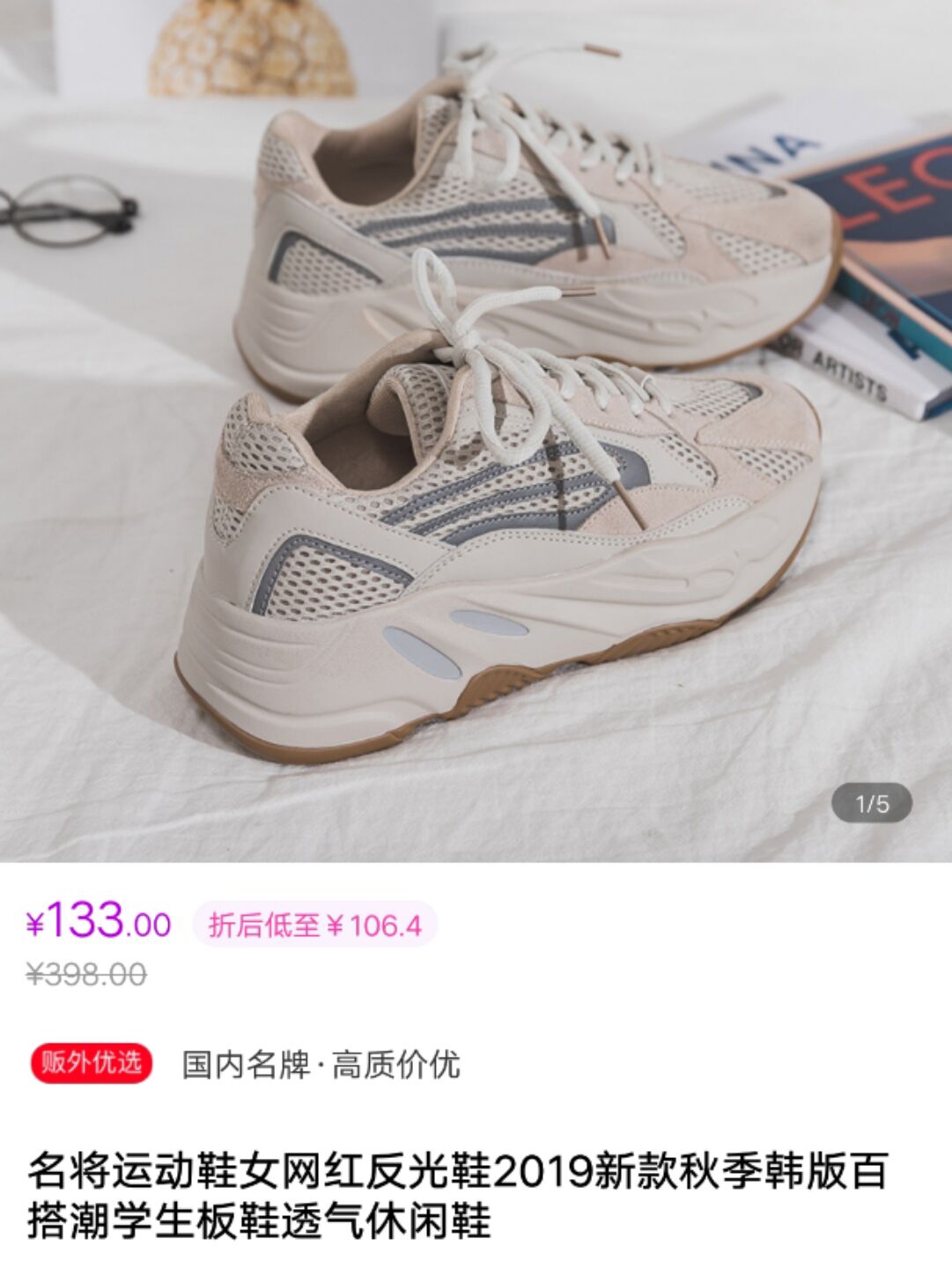The height and width of the screenshot is (1261, 952).
Task: Open the sneaker product photo fullscreen
Action: (476, 431)
